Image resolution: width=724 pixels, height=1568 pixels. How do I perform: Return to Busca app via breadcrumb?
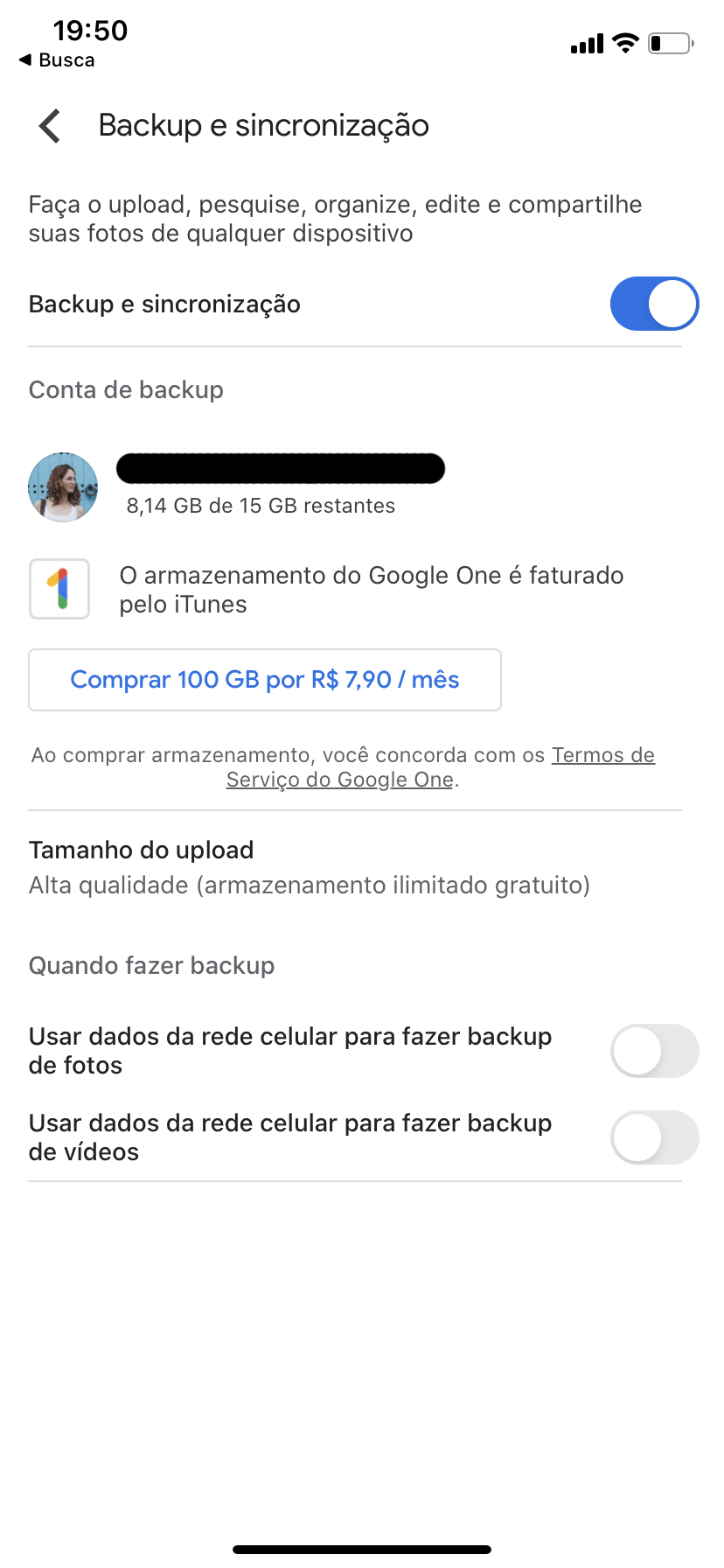coord(57,60)
